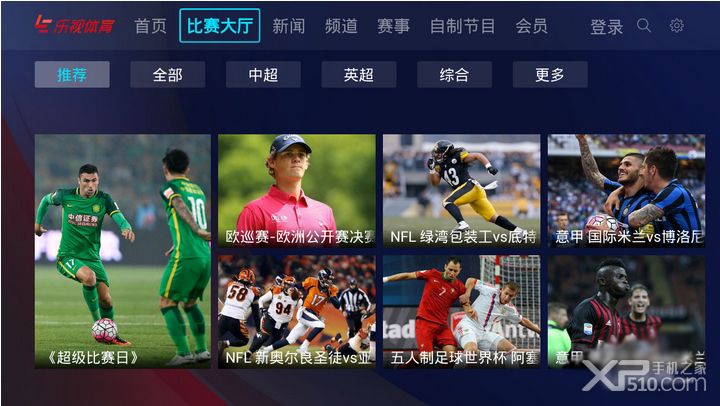Image resolution: width=720 pixels, height=406 pixels.
Task: Open the 自制节目 tab
Action: [462, 26]
